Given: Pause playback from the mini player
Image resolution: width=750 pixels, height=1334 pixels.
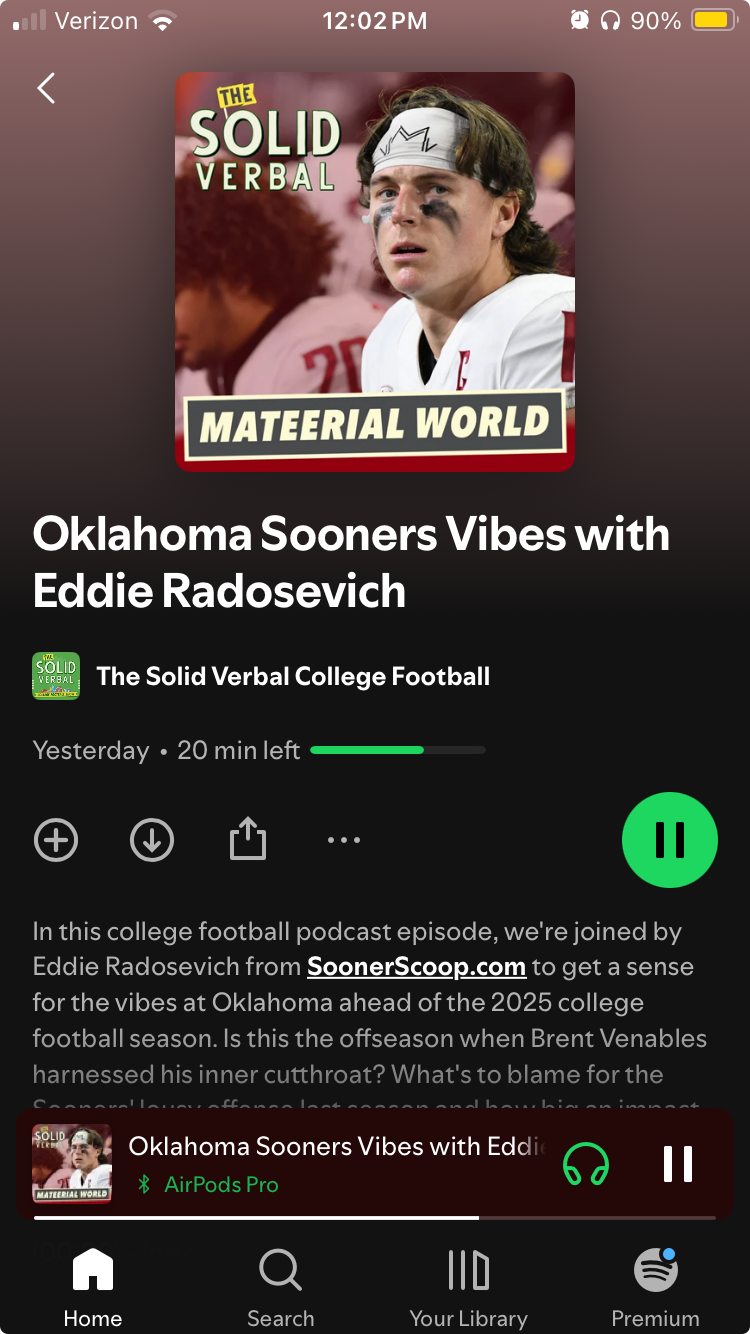Looking at the screenshot, I should point(678,1164).
